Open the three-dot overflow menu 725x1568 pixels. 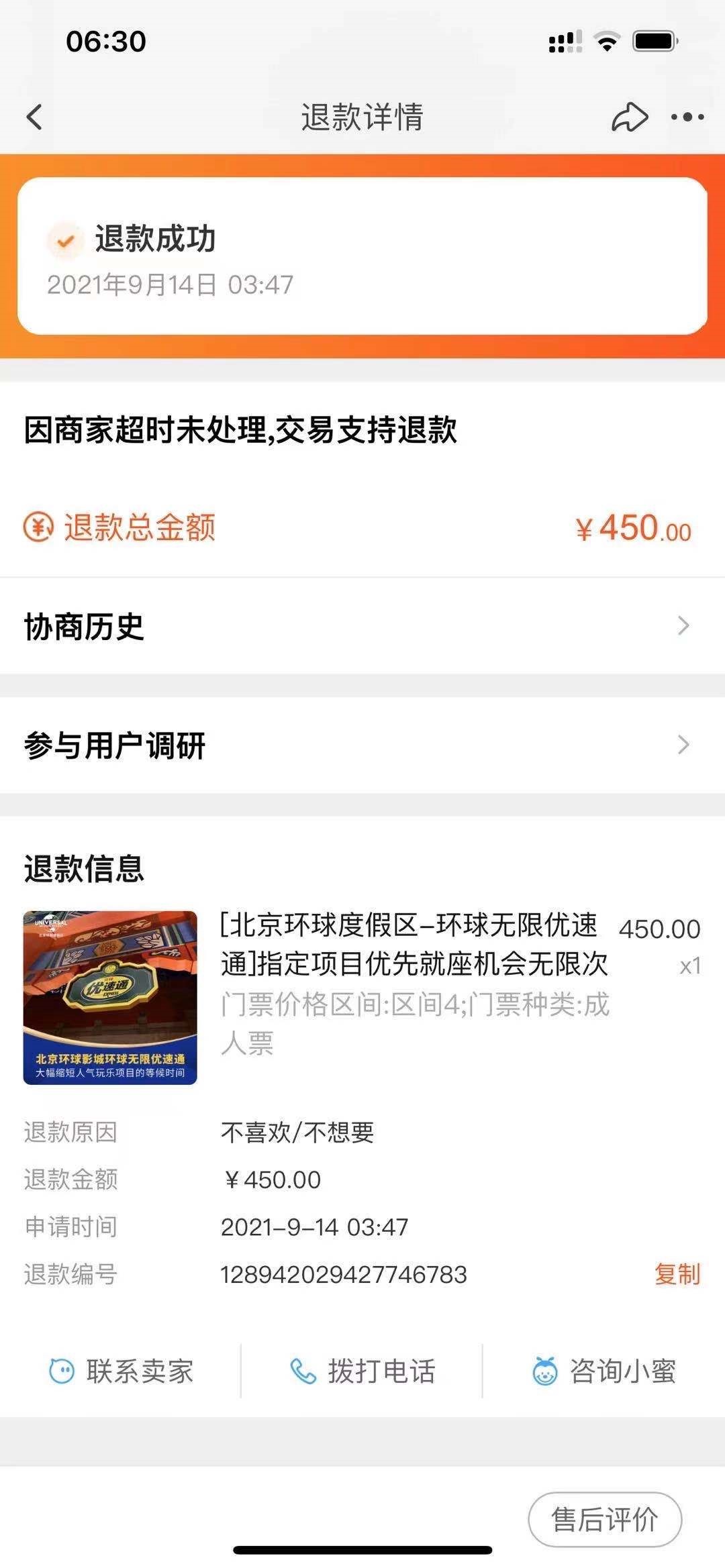[x=687, y=117]
